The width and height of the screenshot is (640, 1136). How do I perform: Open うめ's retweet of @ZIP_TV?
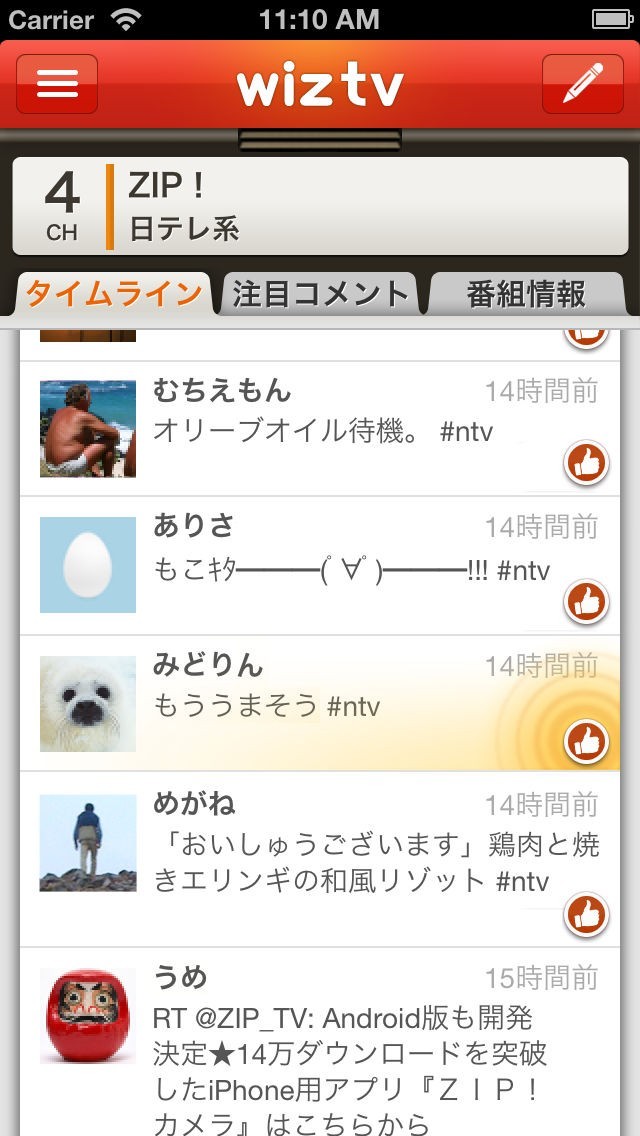350,1060
